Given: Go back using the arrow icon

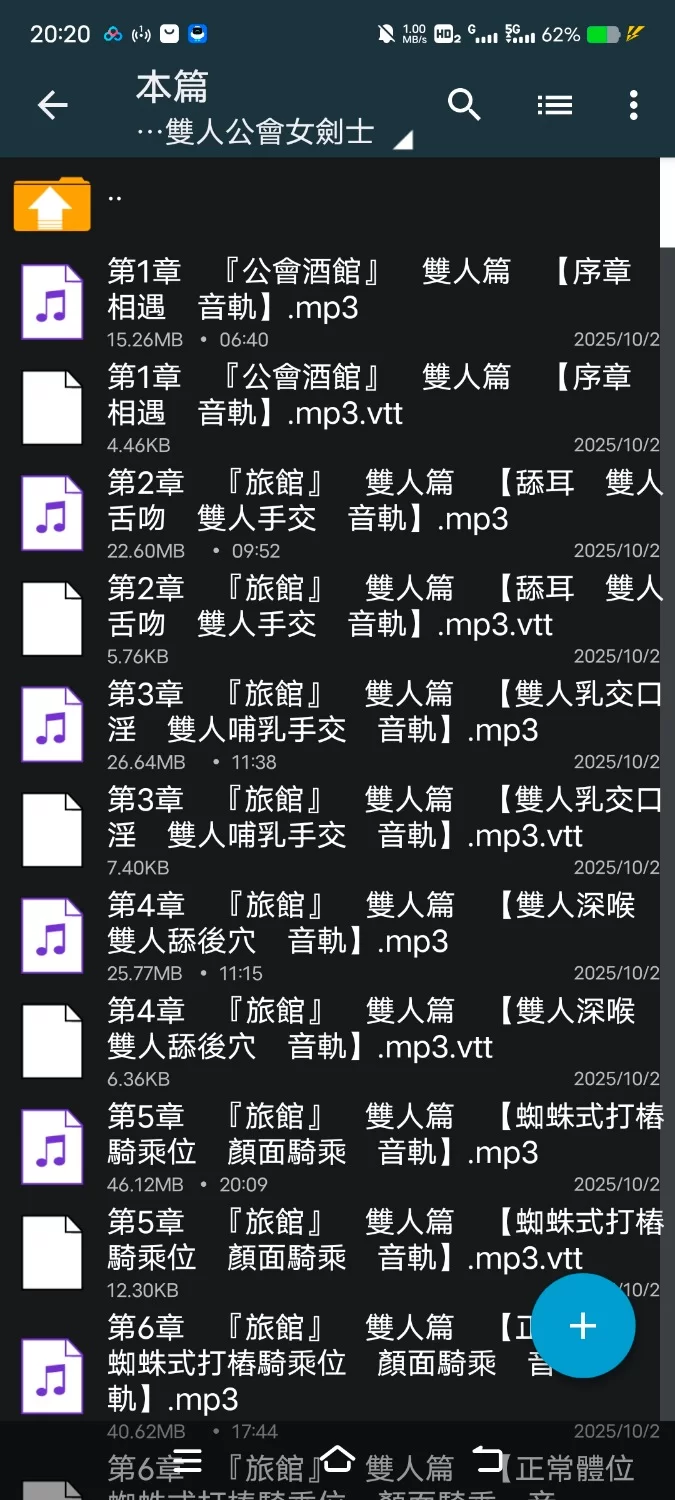Looking at the screenshot, I should tap(52, 105).
